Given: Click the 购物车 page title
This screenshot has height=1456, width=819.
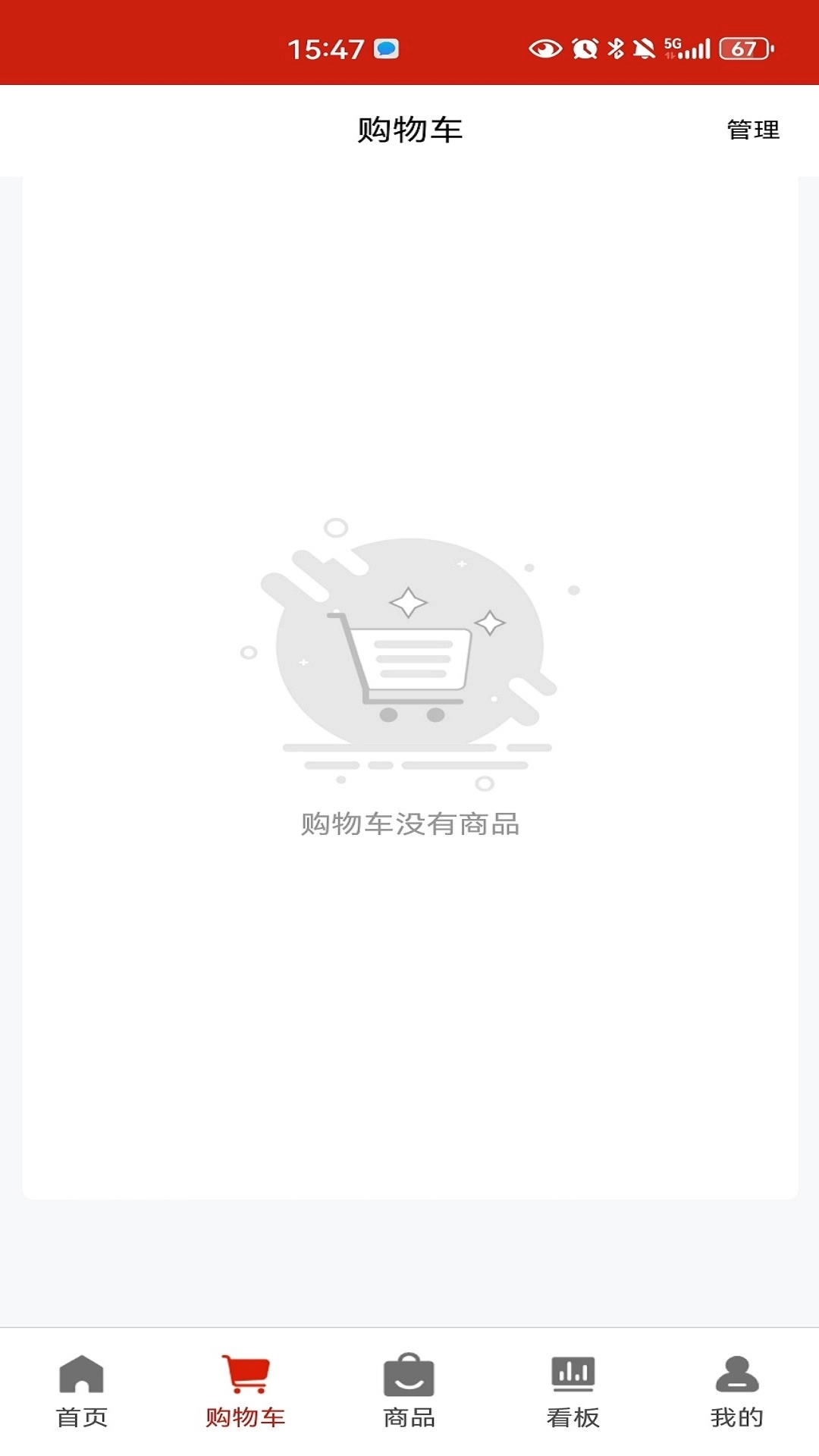Looking at the screenshot, I should point(409,130).
